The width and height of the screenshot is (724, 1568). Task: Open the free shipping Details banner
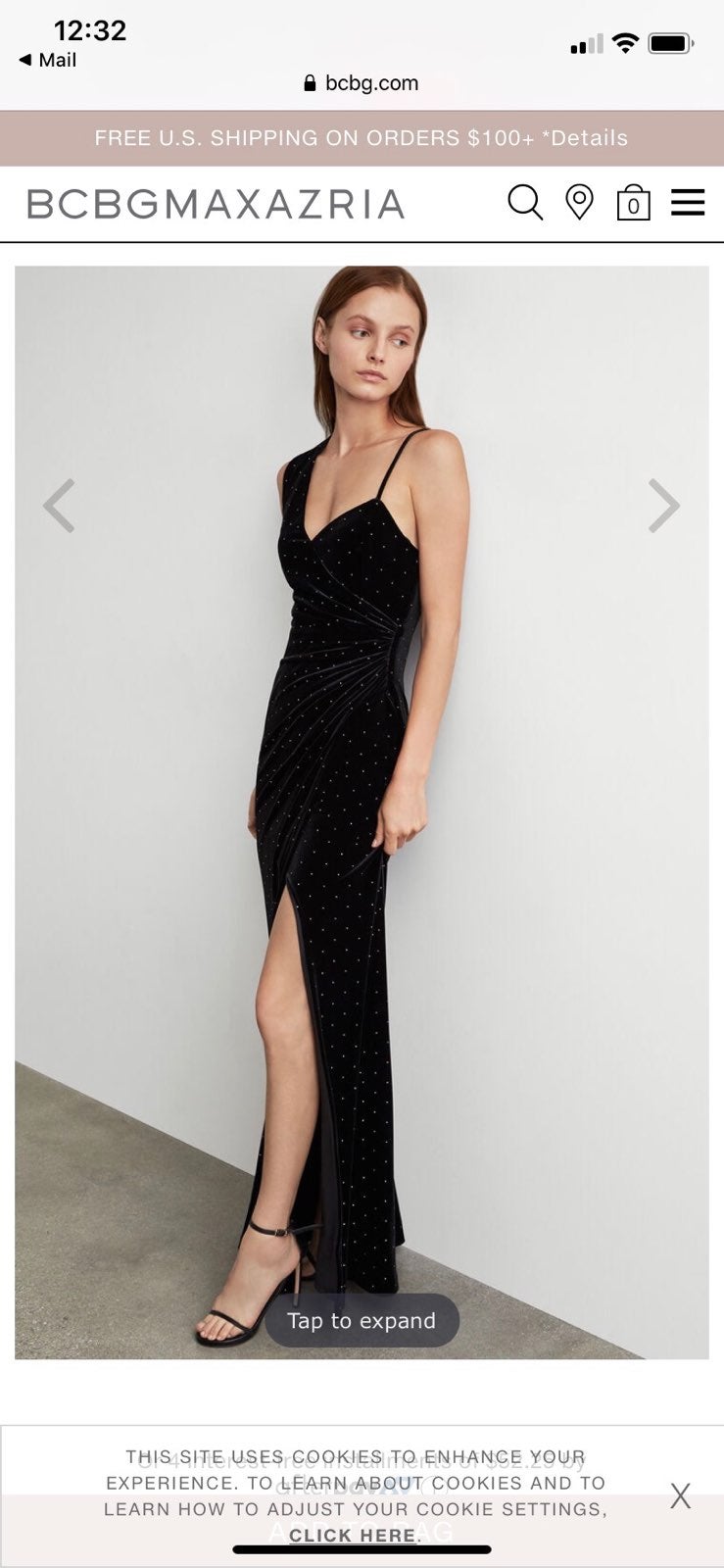(586, 138)
